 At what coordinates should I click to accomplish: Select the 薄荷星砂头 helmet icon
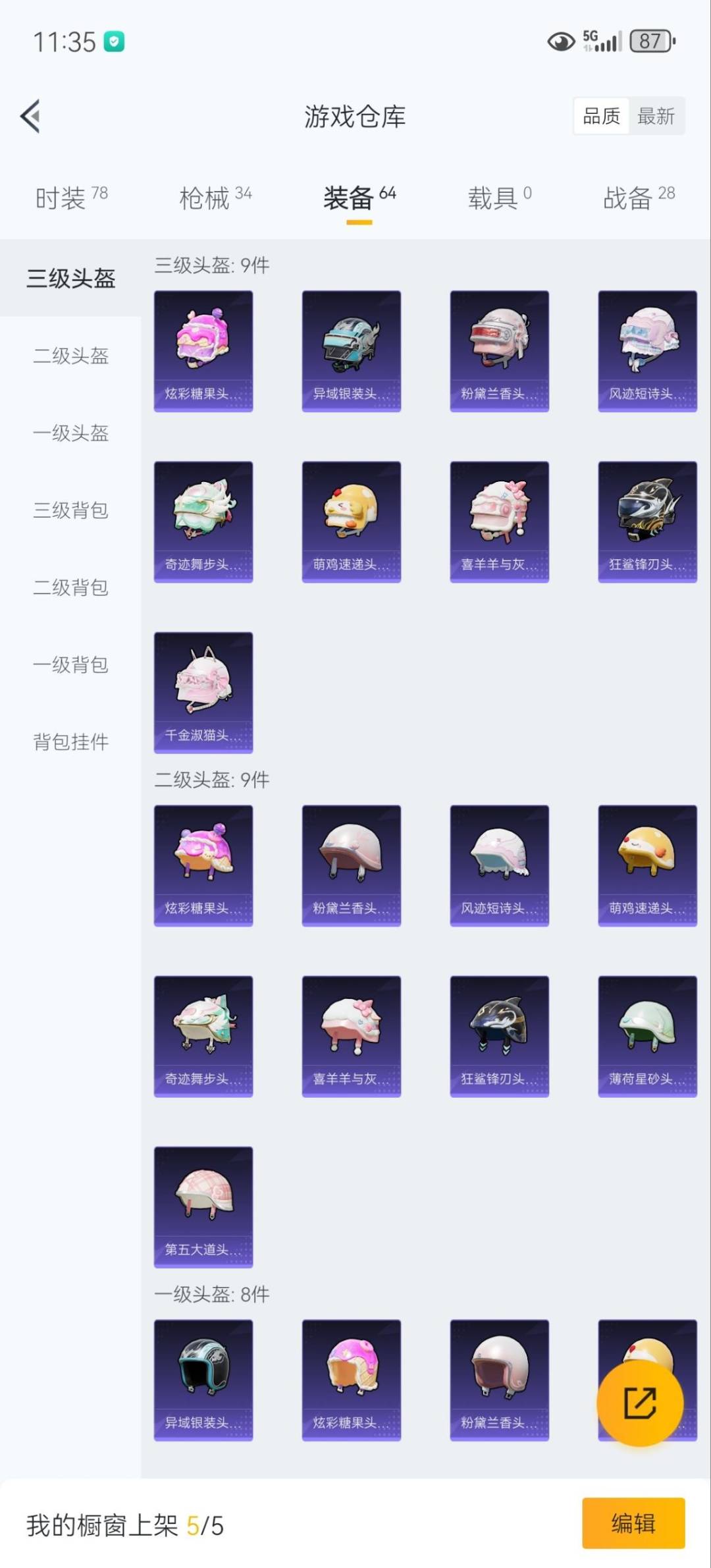[647, 1036]
